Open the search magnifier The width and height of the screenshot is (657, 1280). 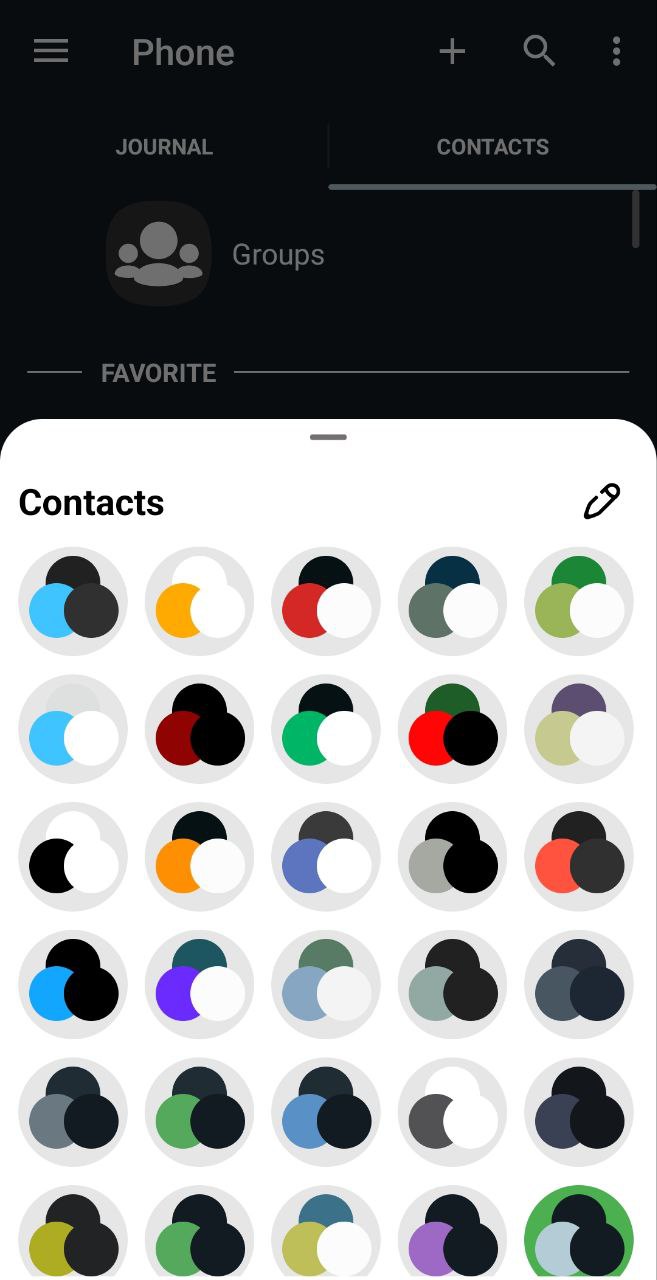pyautogui.click(x=539, y=51)
